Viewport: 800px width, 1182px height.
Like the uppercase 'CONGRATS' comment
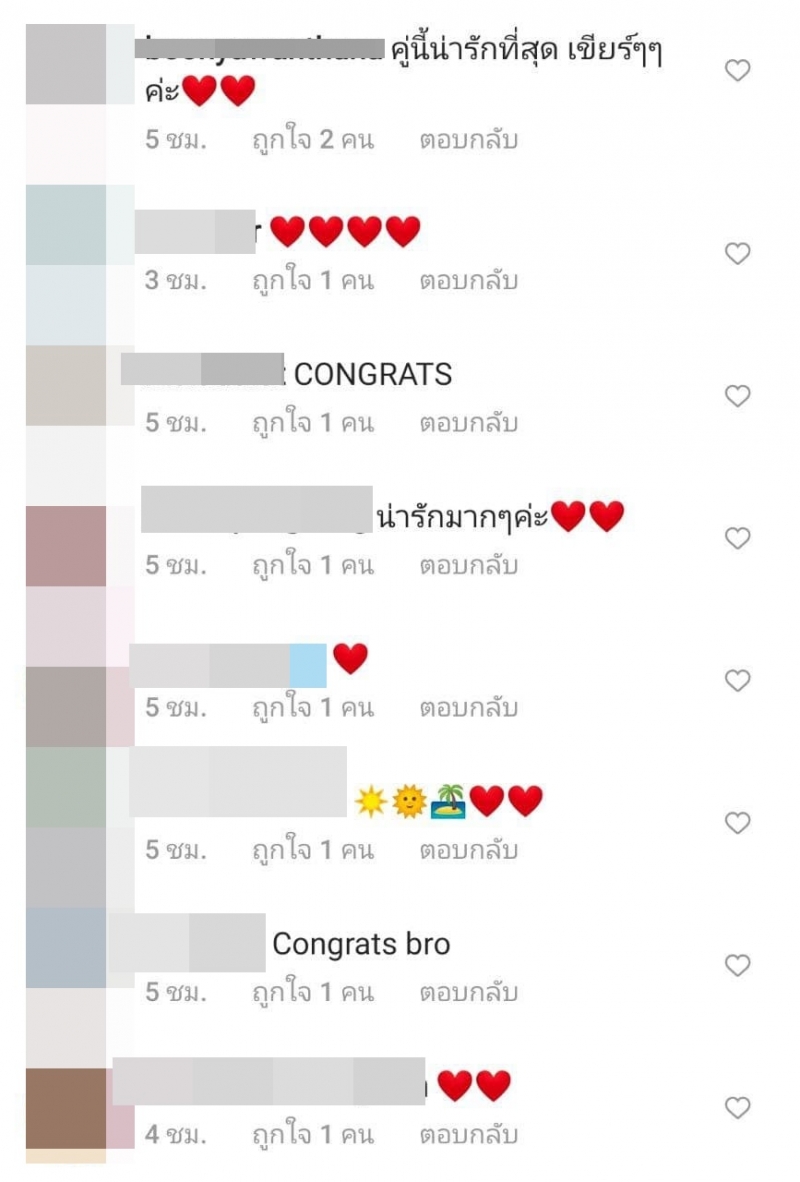click(x=737, y=397)
